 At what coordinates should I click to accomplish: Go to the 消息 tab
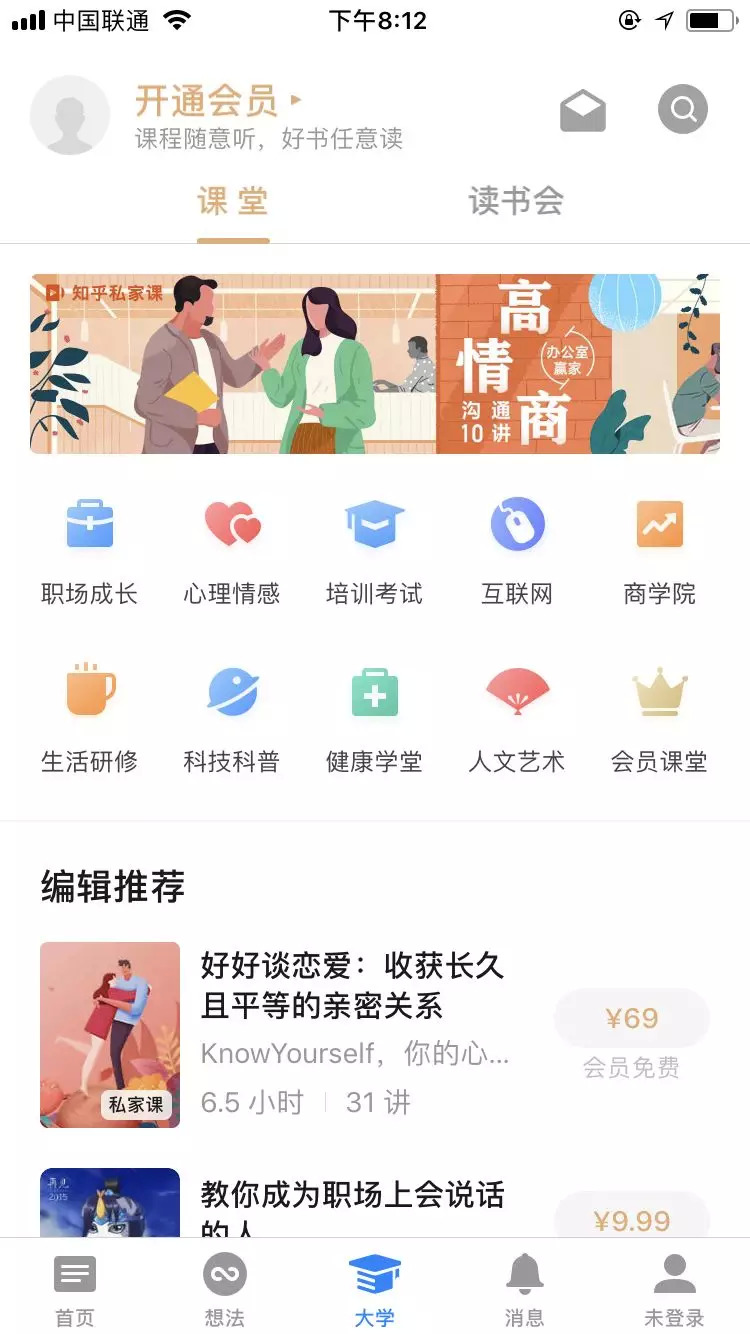(524, 1290)
